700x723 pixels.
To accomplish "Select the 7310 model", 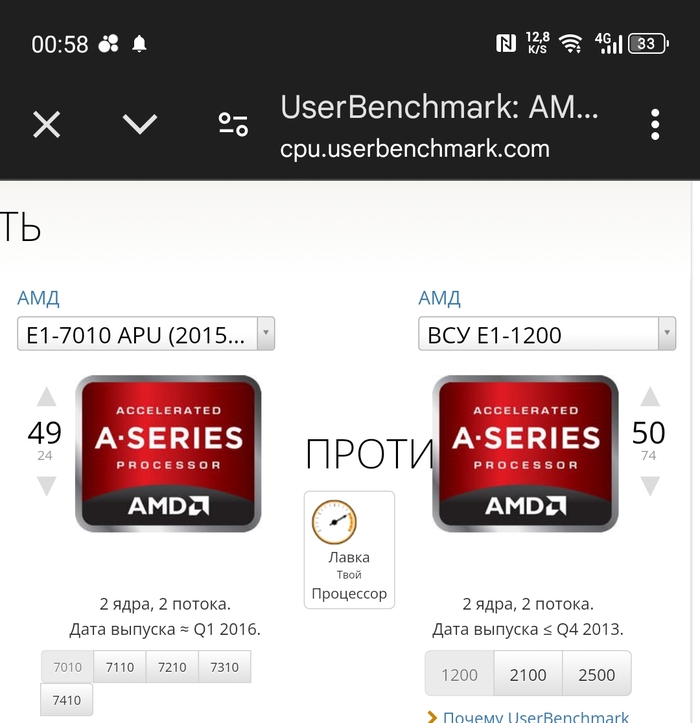I will point(224,667).
